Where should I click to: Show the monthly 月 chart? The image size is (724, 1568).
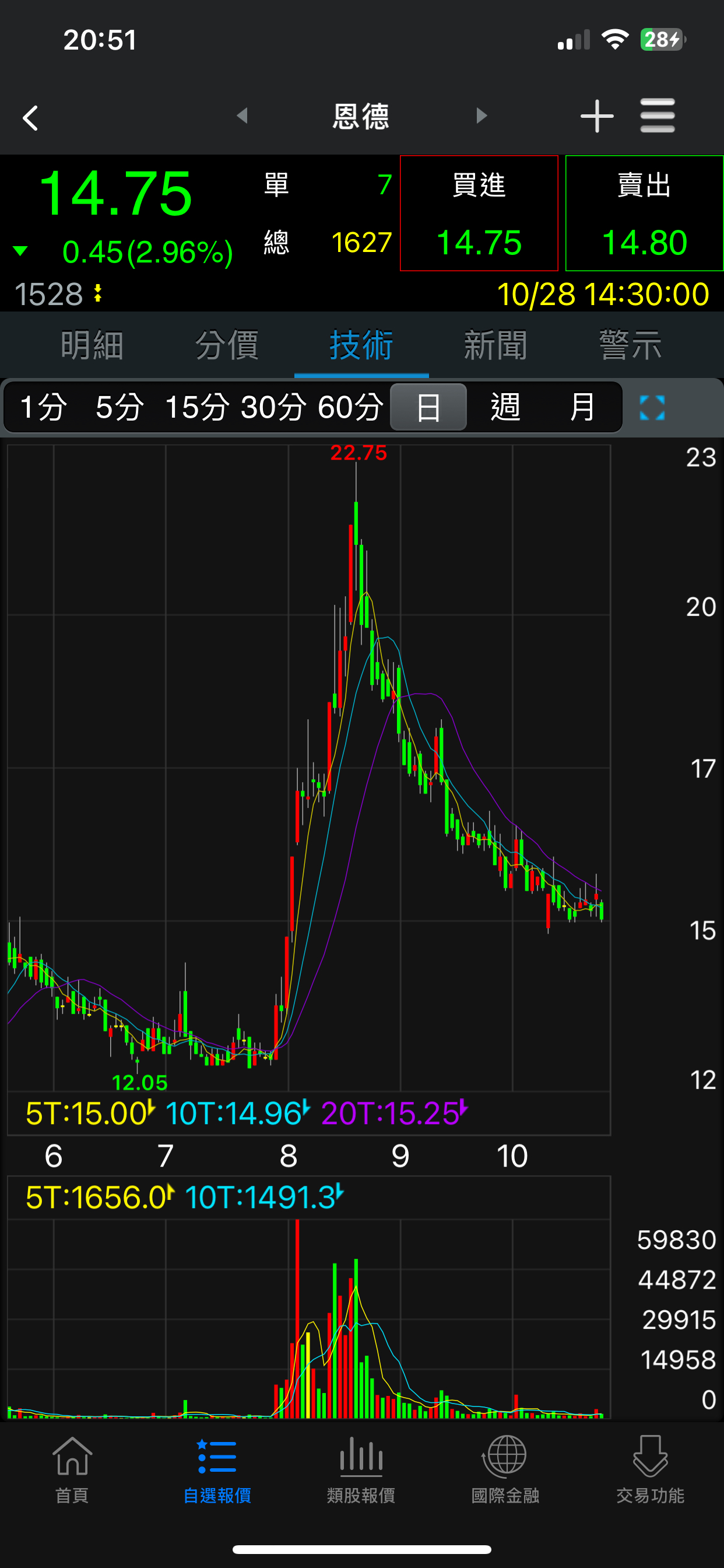tap(582, 407)
